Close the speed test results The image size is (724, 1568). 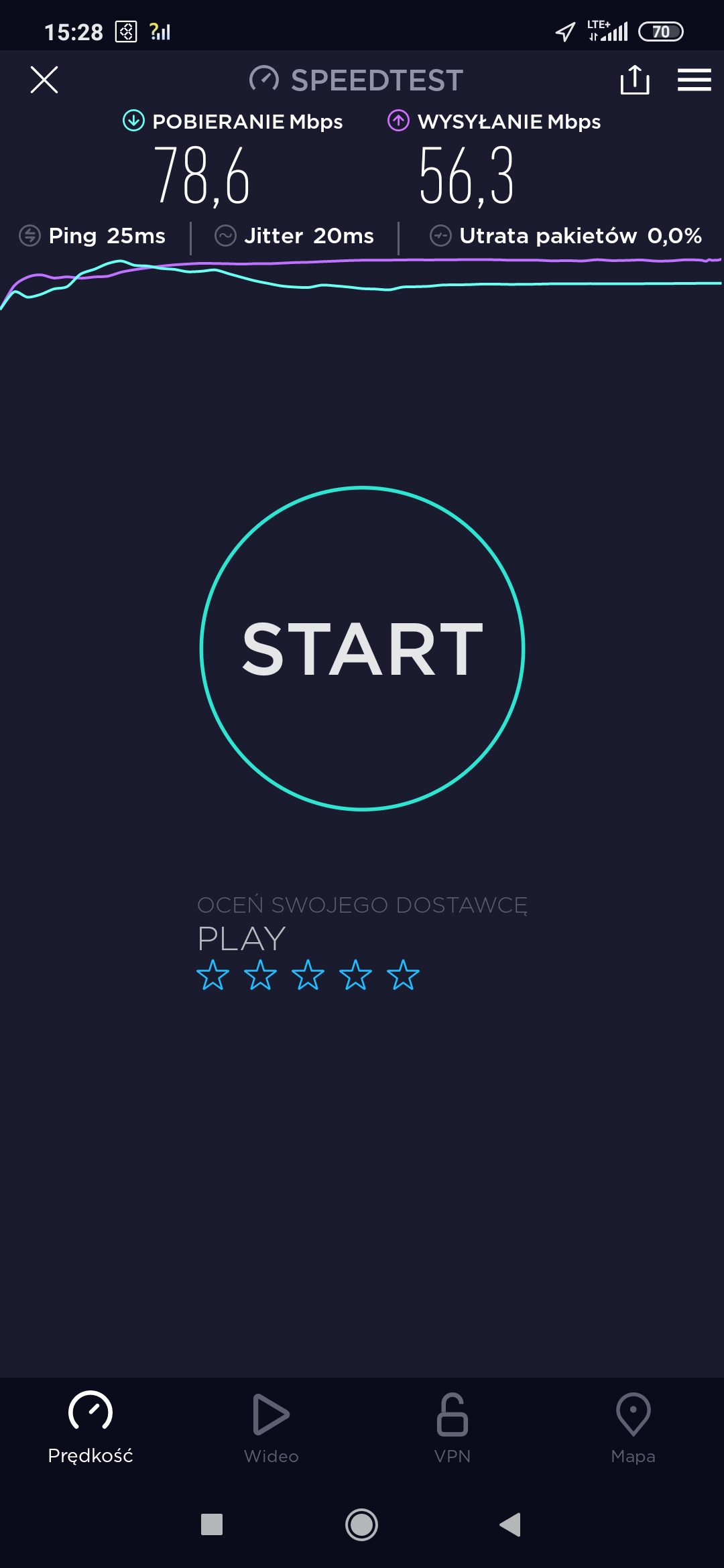click(x=44, y=80)
